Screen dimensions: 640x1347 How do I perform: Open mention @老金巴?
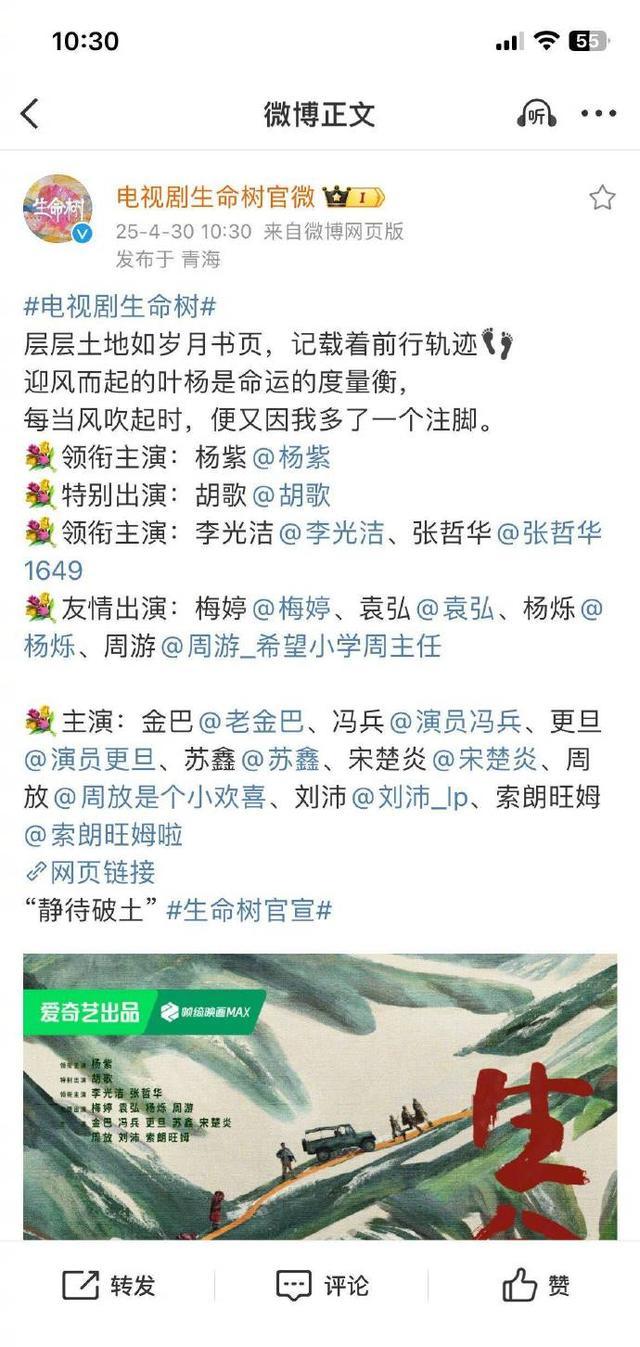[x=252, y=721]
